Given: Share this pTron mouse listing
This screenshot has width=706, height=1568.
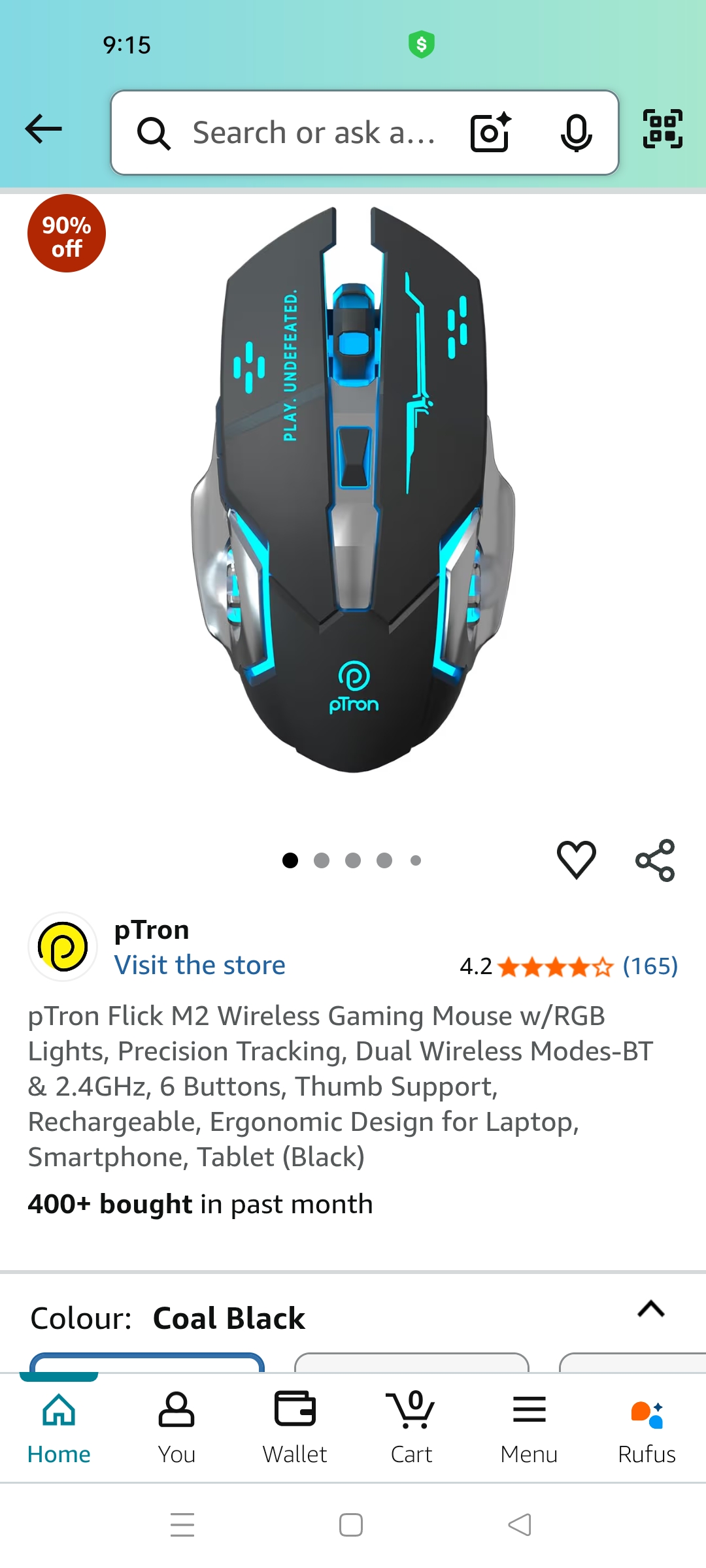Looking at the screenshot, I should point(655,860).
